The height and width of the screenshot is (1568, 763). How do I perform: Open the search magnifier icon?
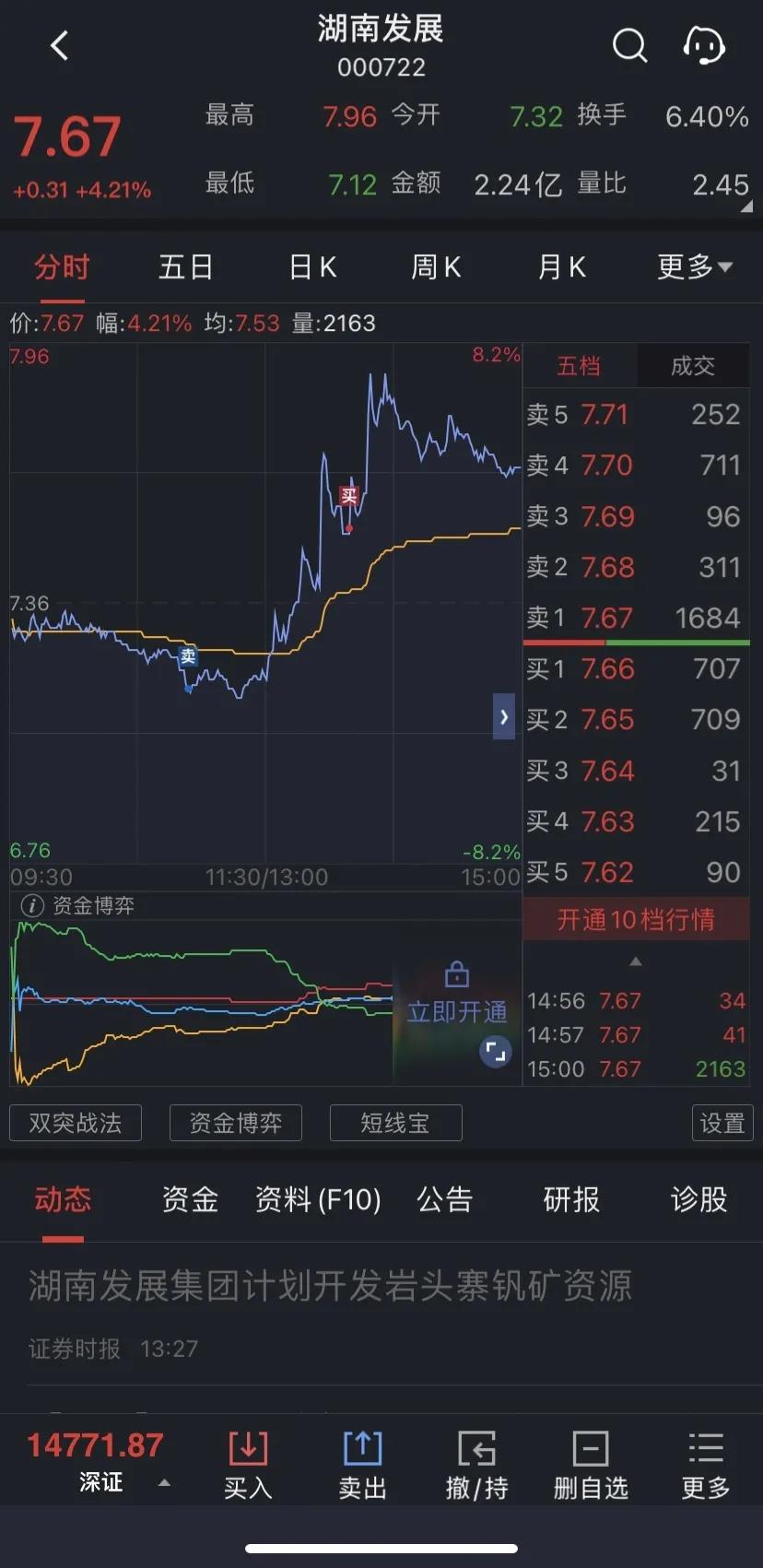point(629,45)
